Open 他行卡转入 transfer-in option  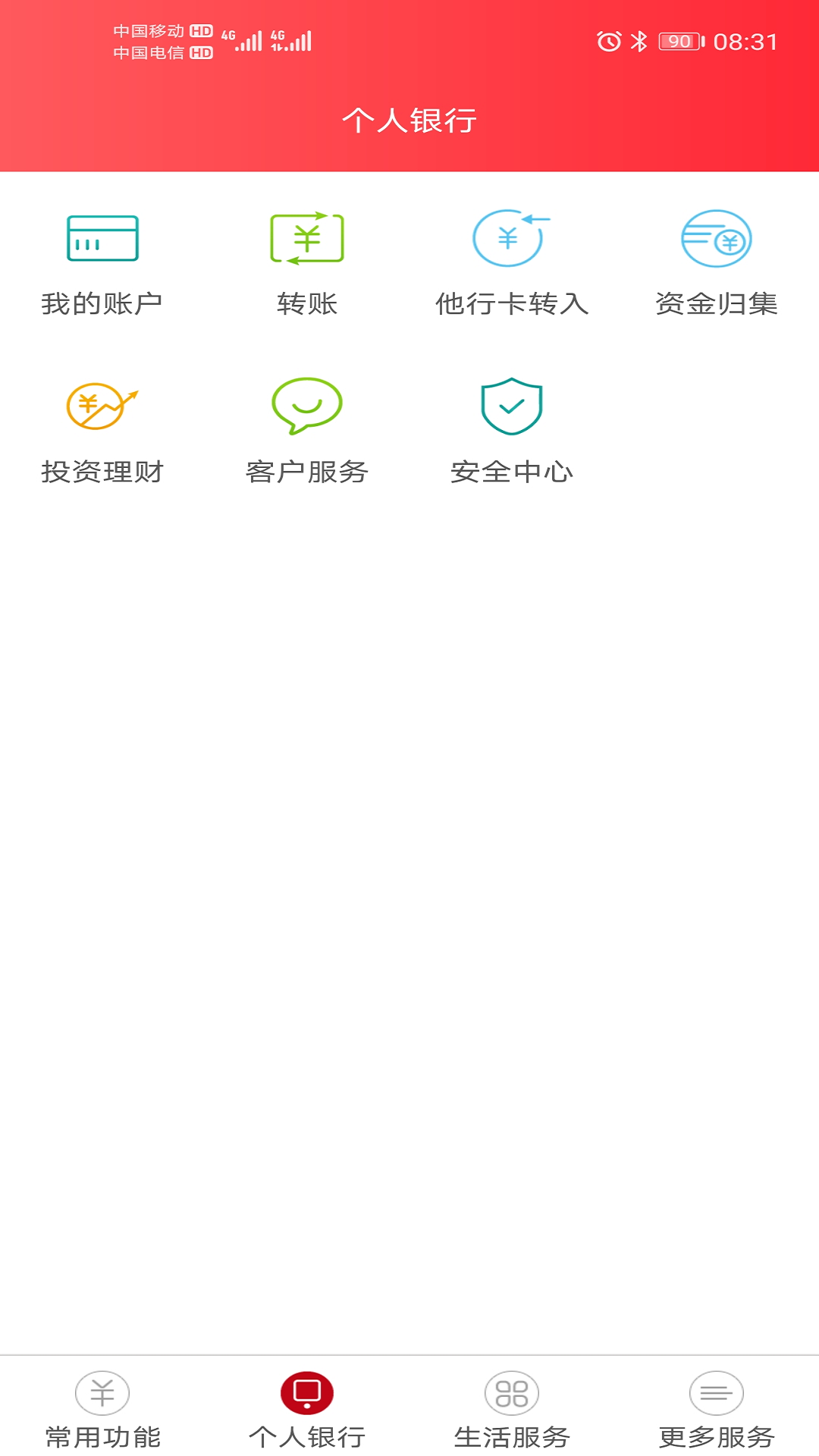click(x=512, y=262)
